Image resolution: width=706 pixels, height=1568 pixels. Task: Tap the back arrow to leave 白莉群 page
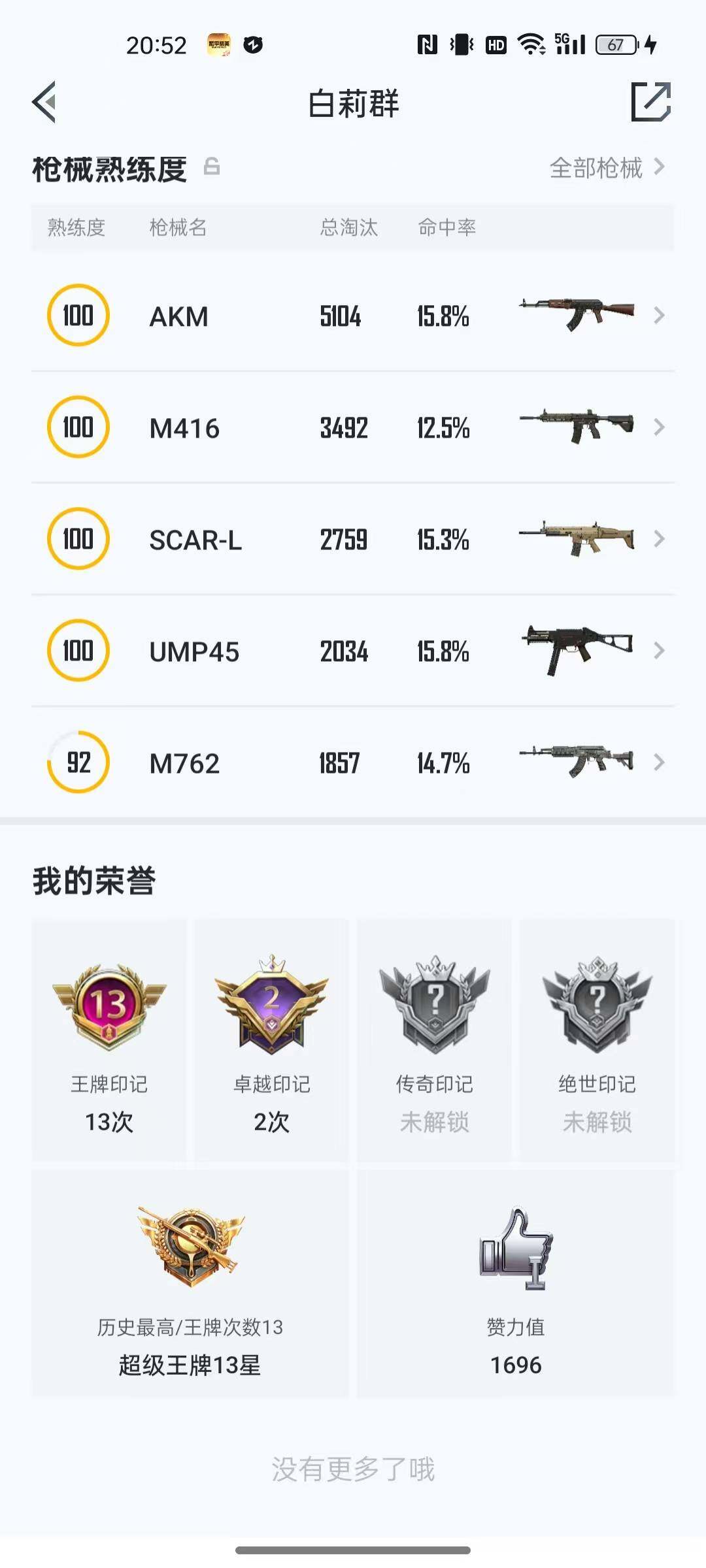(x=44, y=103)
